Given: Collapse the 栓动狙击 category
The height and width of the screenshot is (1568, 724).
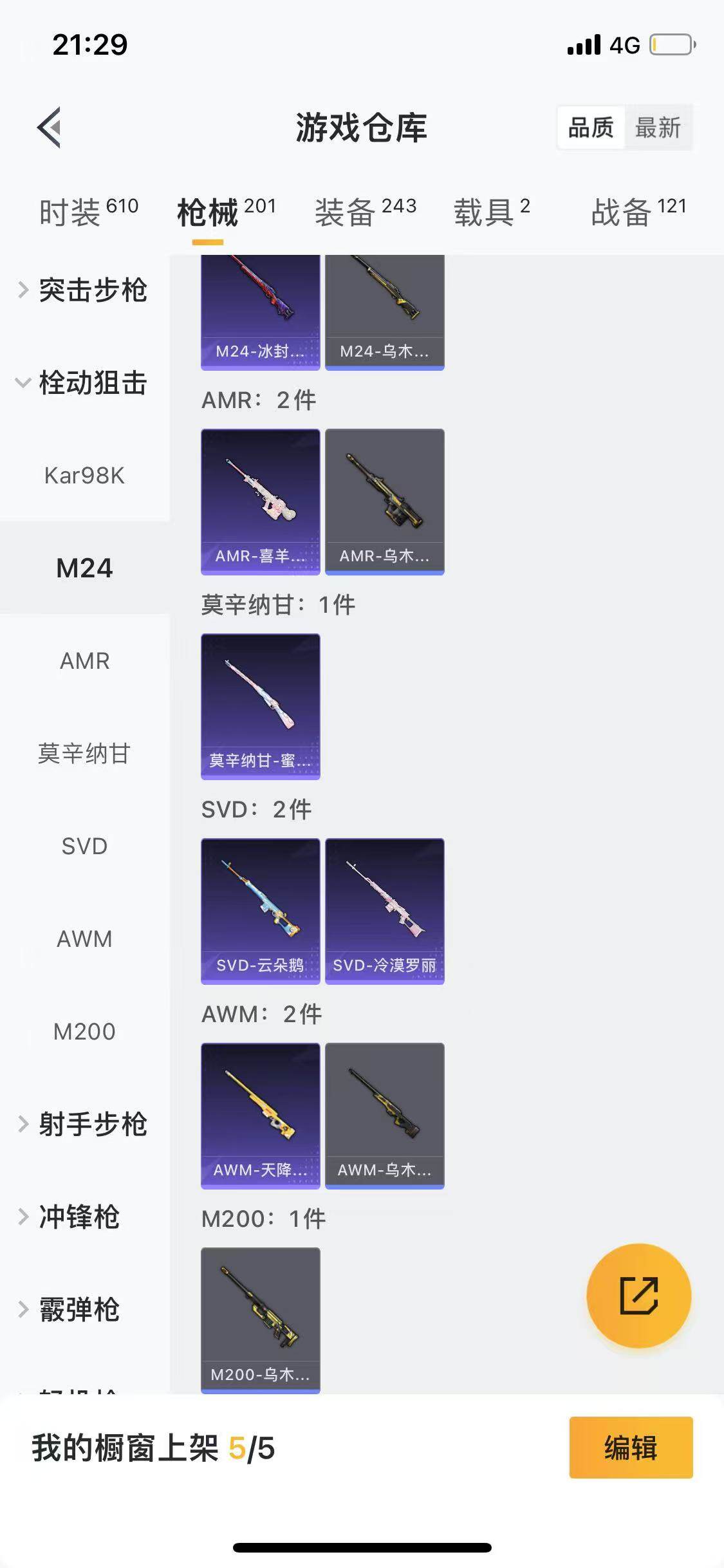Looking at the screenshot, I should coord(84,383).
